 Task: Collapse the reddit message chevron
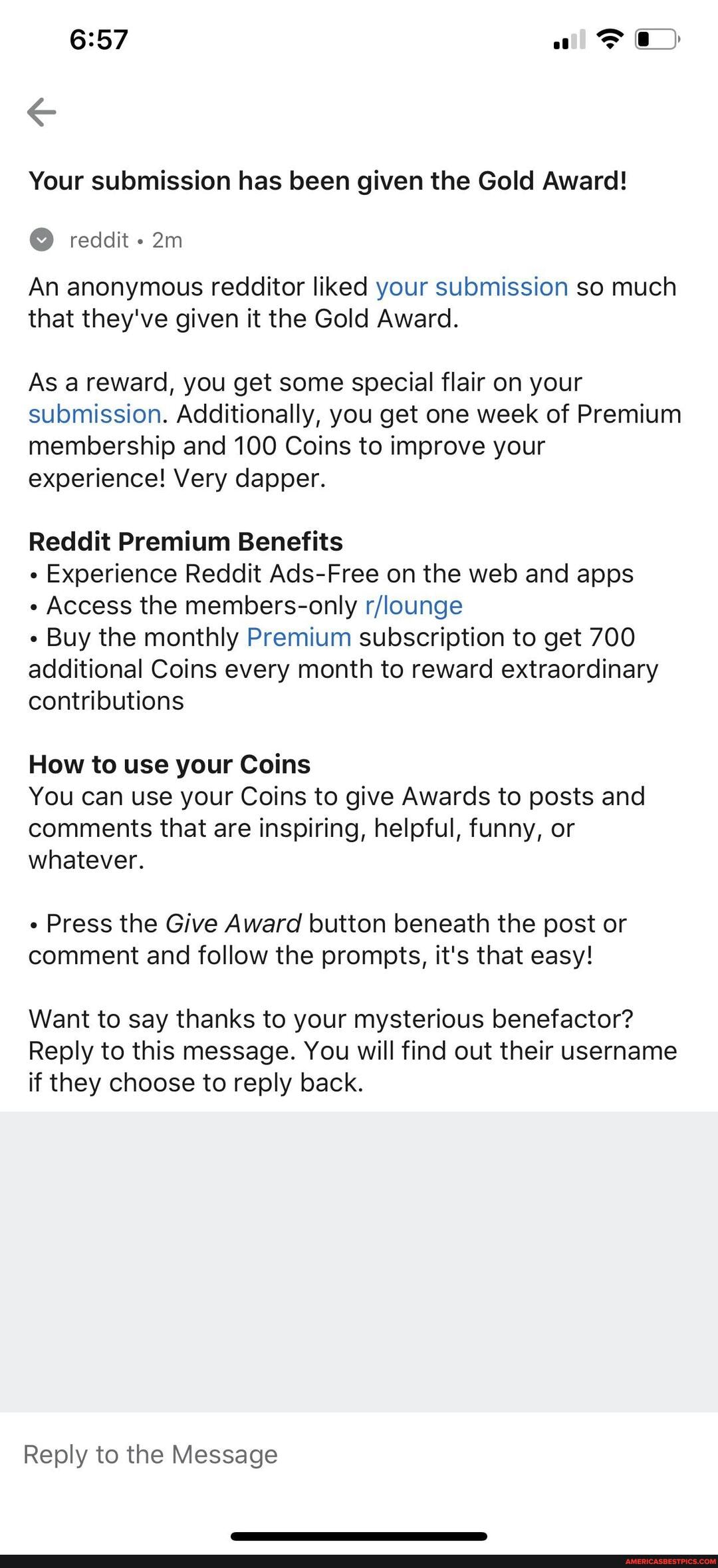click(41, 239)
